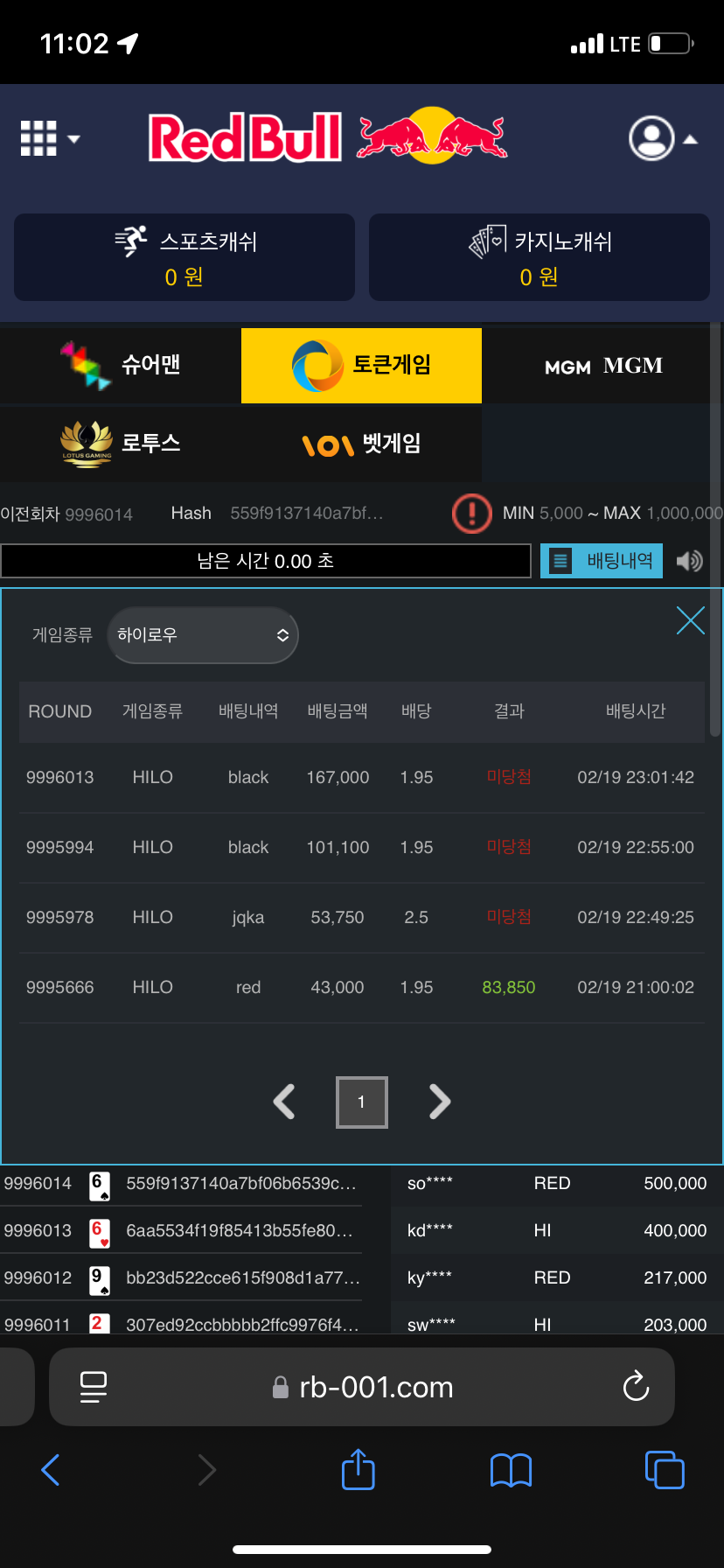This screenshot has width=724, height=1568.
Task: Open the grid menu dropdown
Action: (x=49, y=138)
